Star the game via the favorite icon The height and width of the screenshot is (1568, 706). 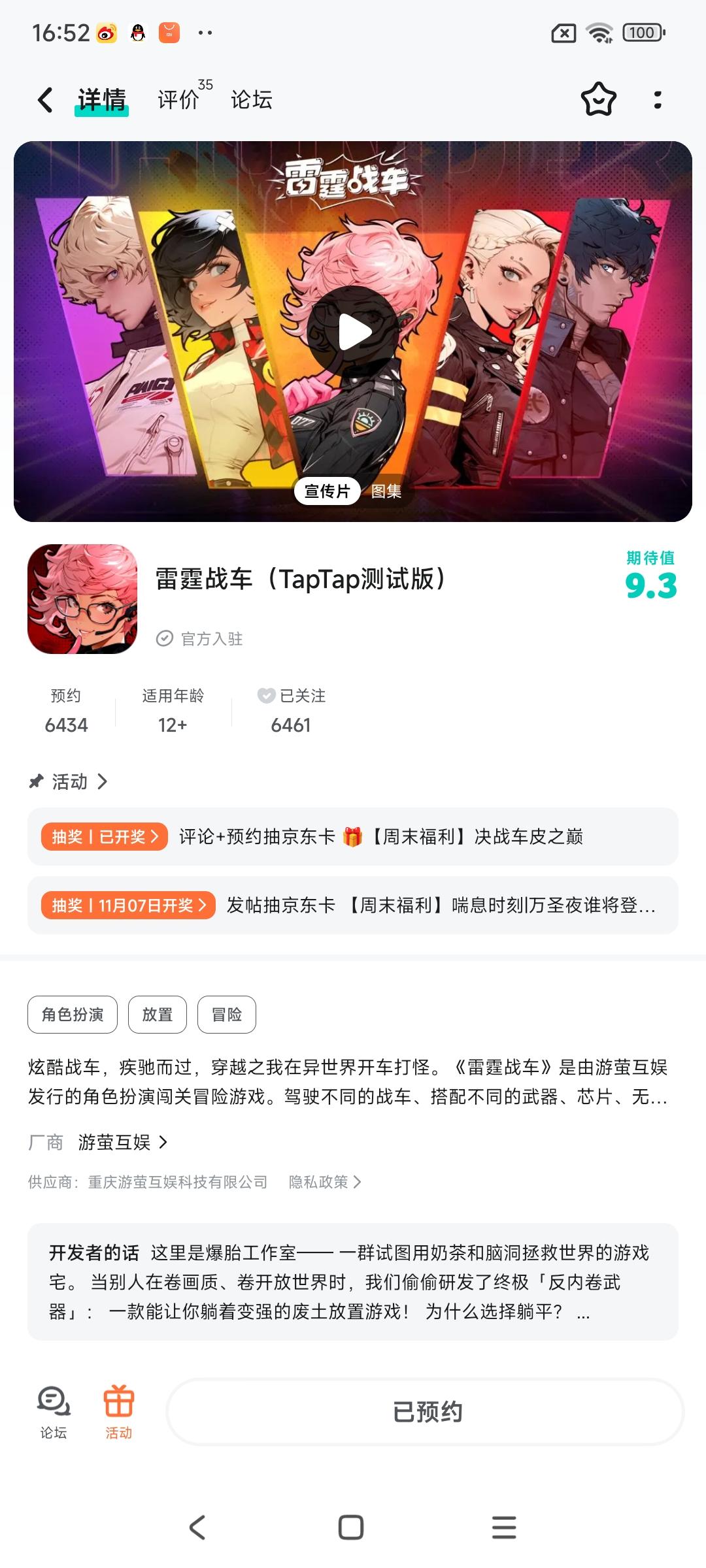coord(599,99)
